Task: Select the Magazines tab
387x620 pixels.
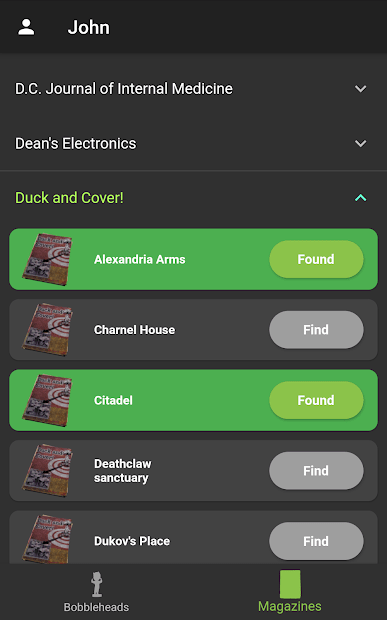Action: 290,592
